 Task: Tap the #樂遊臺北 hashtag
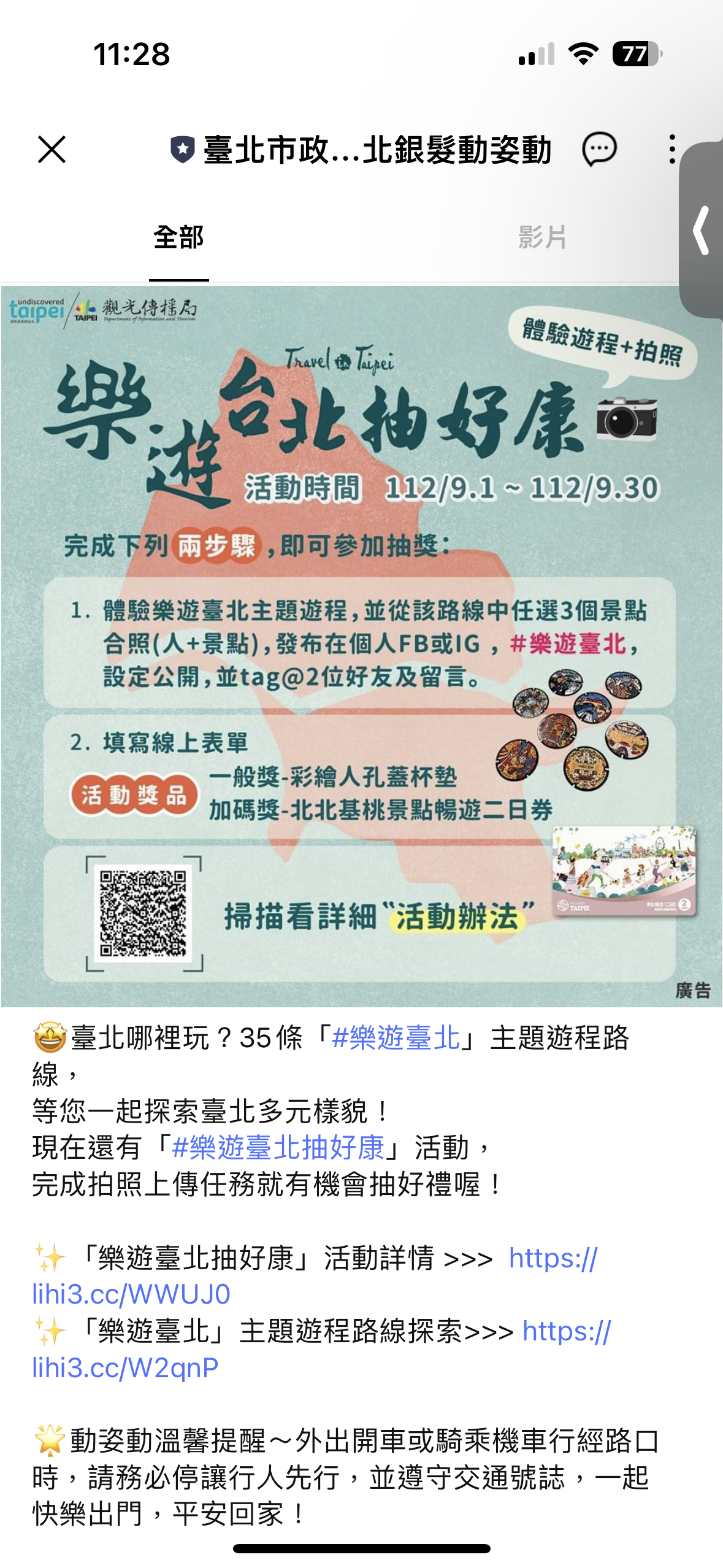point(396,1038)
